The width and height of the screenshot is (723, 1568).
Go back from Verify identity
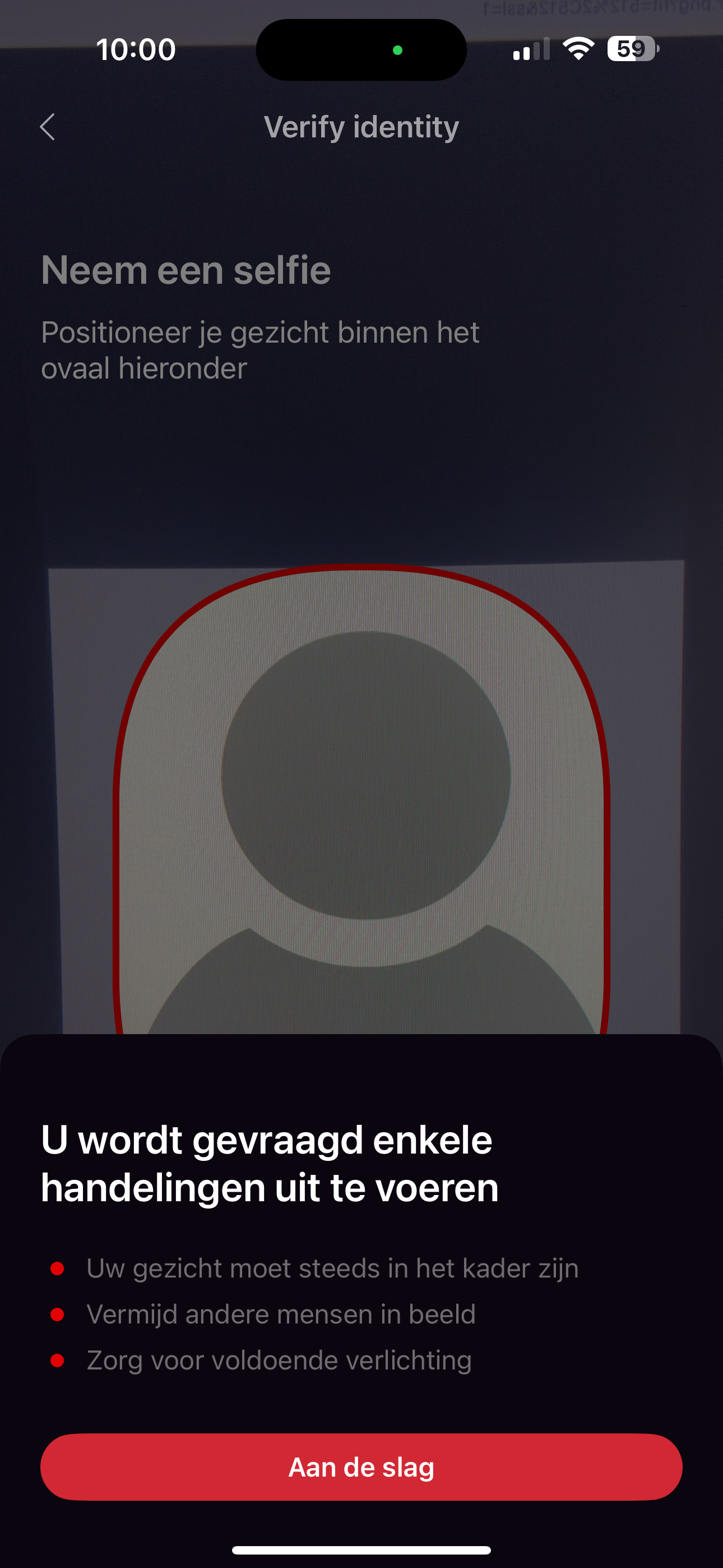pyautogui.click(x=48, y=127)
